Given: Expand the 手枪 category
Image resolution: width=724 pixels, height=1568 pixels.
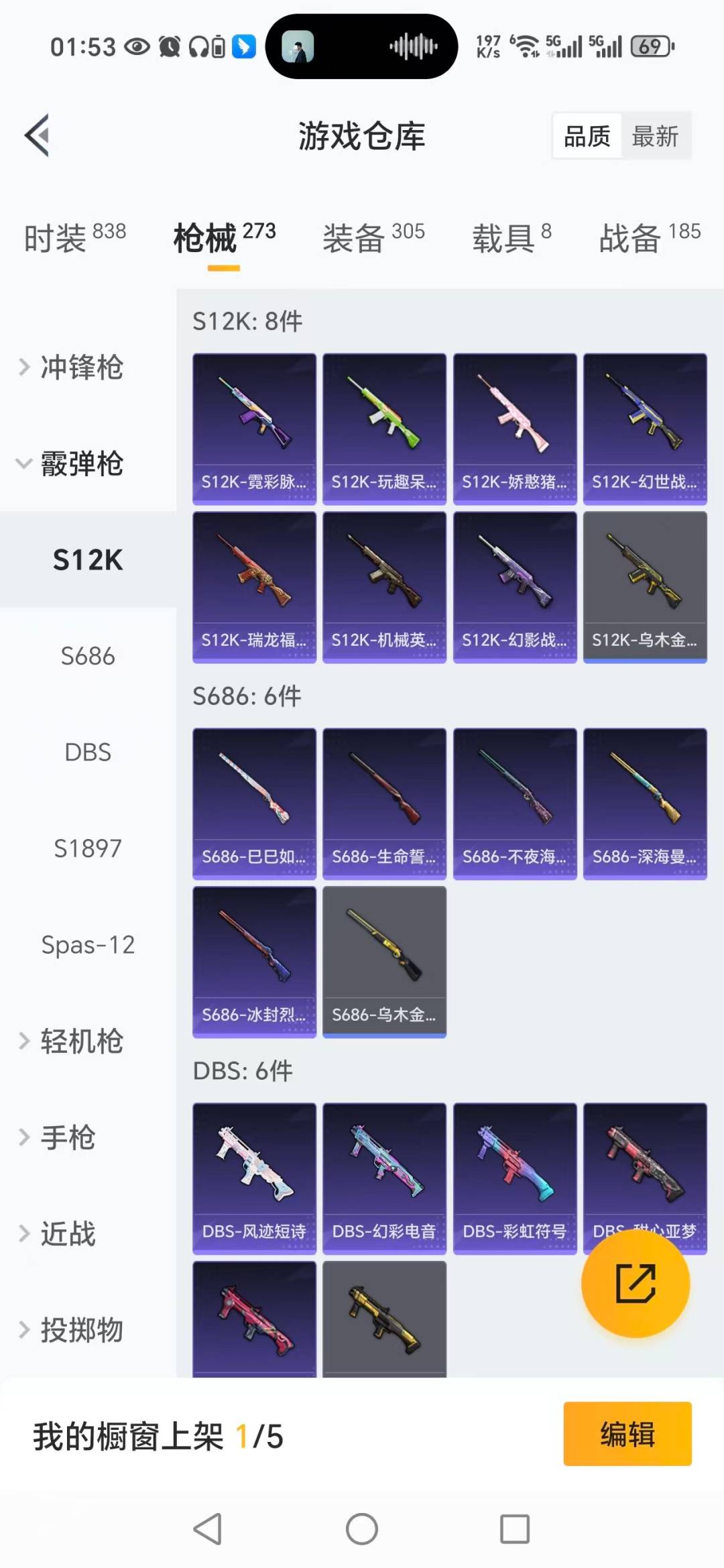Looking at the screenshot, I should (x=67, y=1137).
